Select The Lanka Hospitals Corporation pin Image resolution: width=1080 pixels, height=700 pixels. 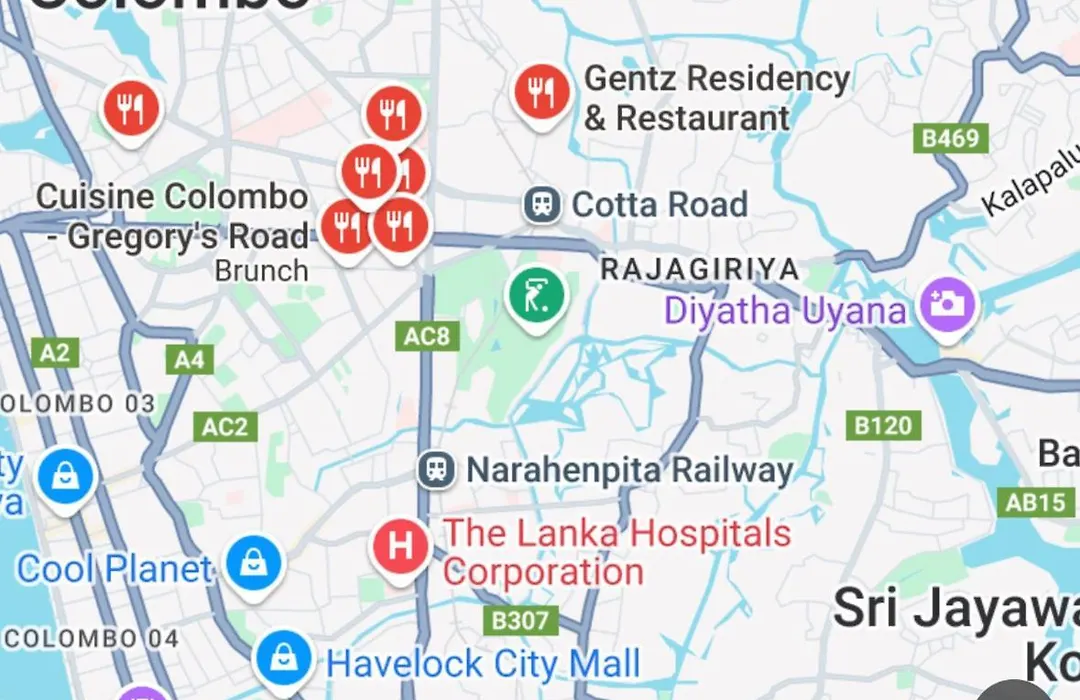click(401, 547)
